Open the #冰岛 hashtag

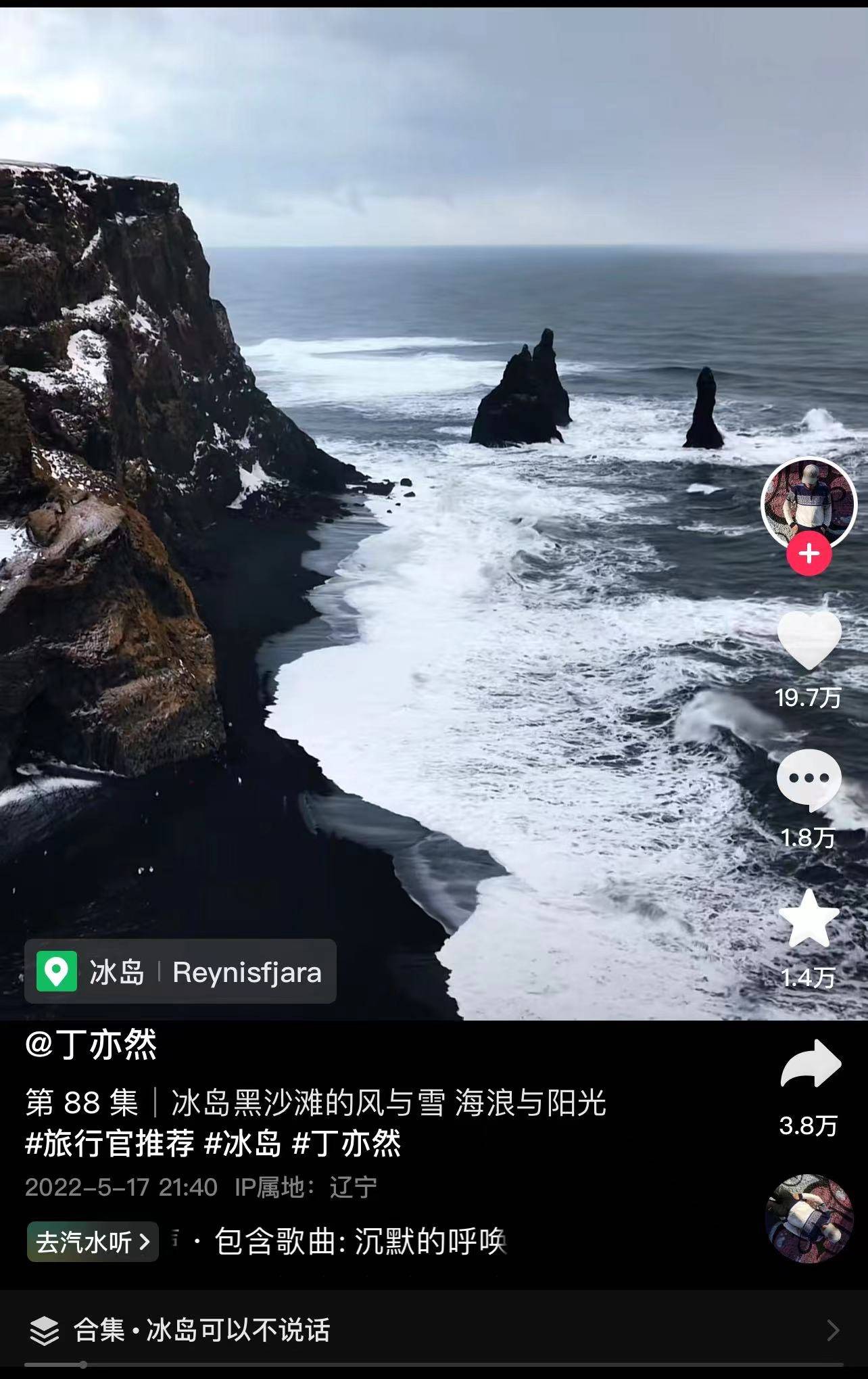pyautogui.click(x=242, y=1144)
